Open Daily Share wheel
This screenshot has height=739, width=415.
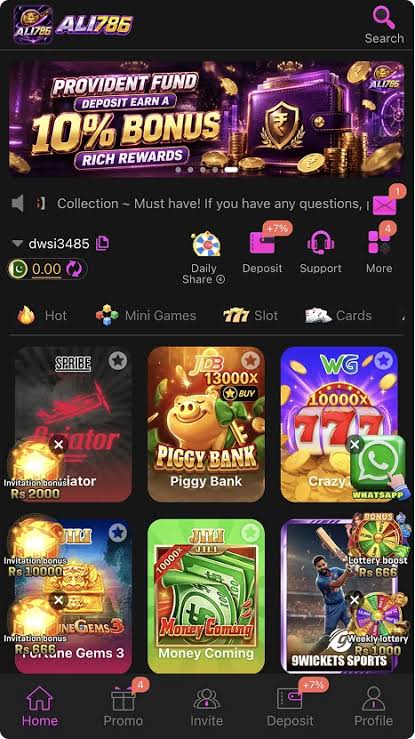click(x=204, y=258)
